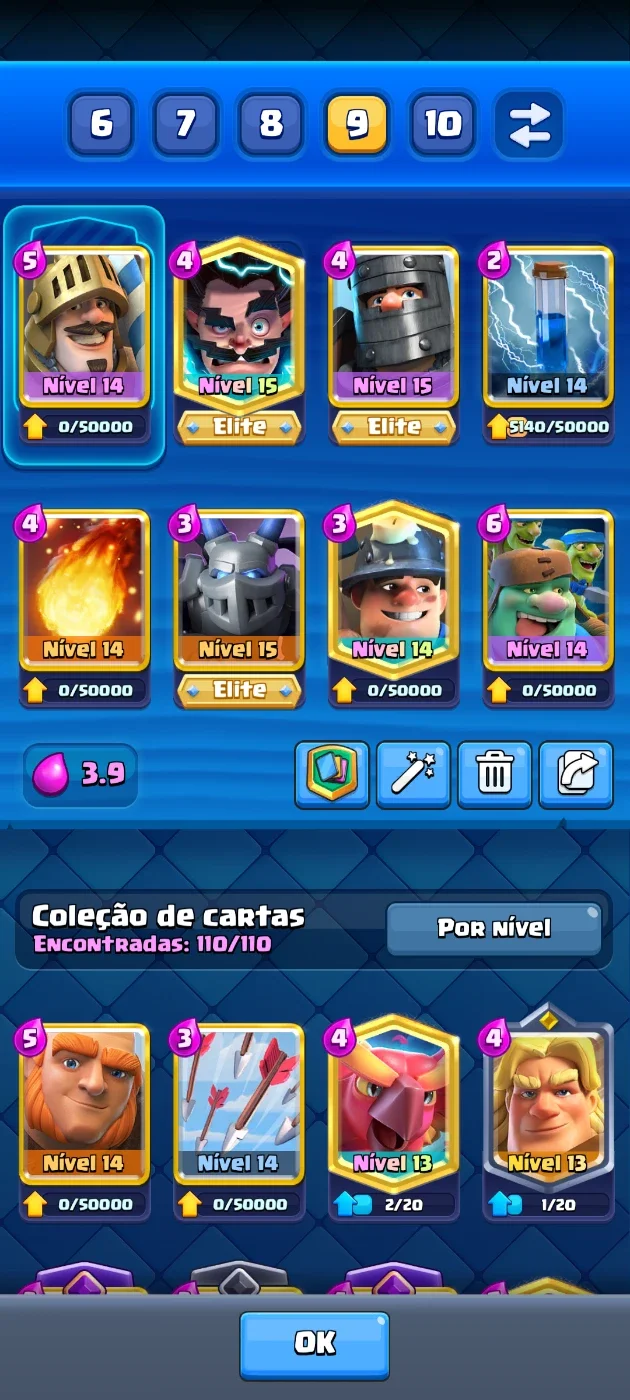Image resolution: width=630 pixels, height=1400 pixels.
Task: Tap the swap arrows button beside deck 10
Action: click(x=529, y=124)
